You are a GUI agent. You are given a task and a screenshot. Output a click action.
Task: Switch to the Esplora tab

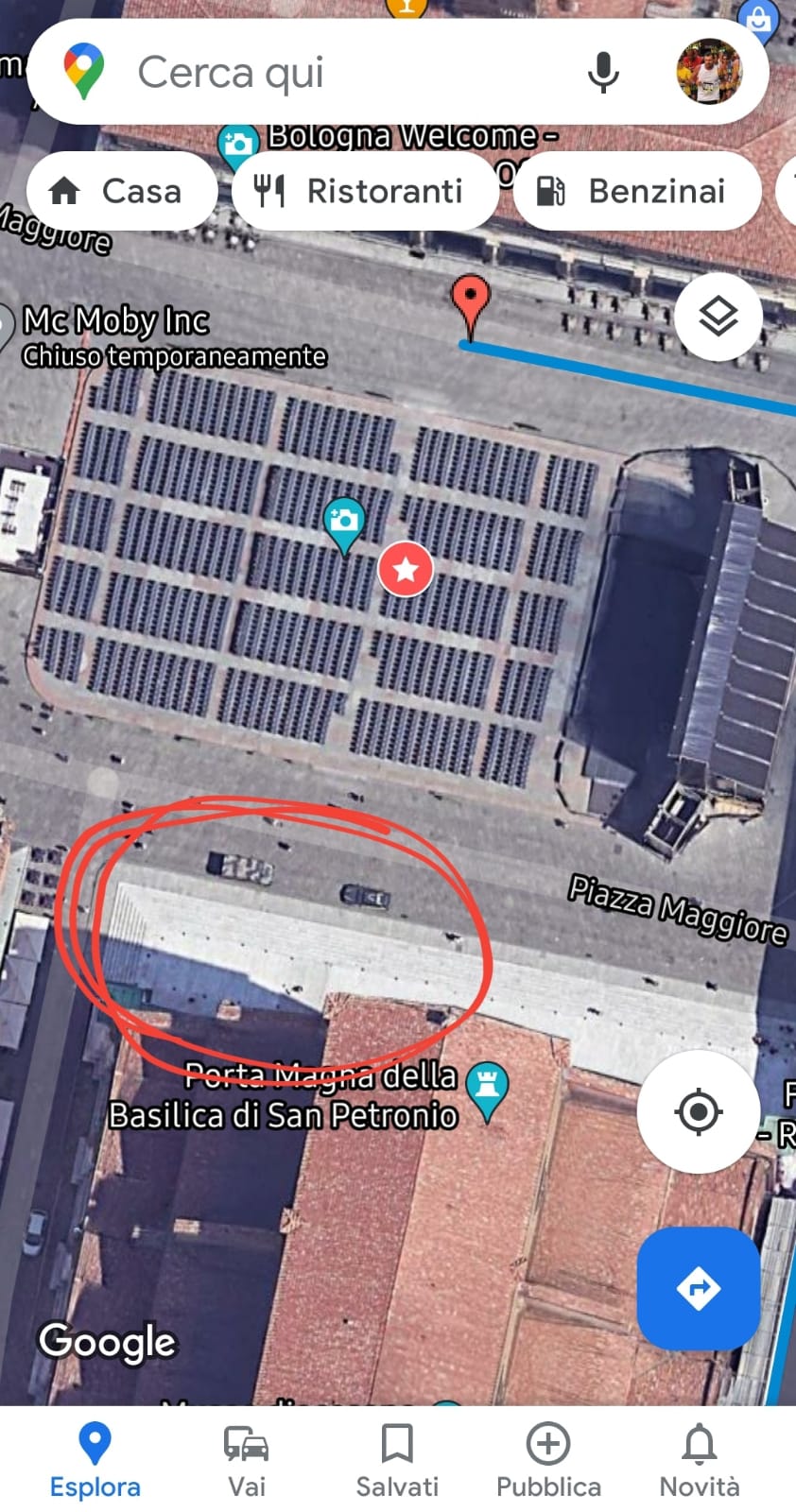tap(95, 1460)
